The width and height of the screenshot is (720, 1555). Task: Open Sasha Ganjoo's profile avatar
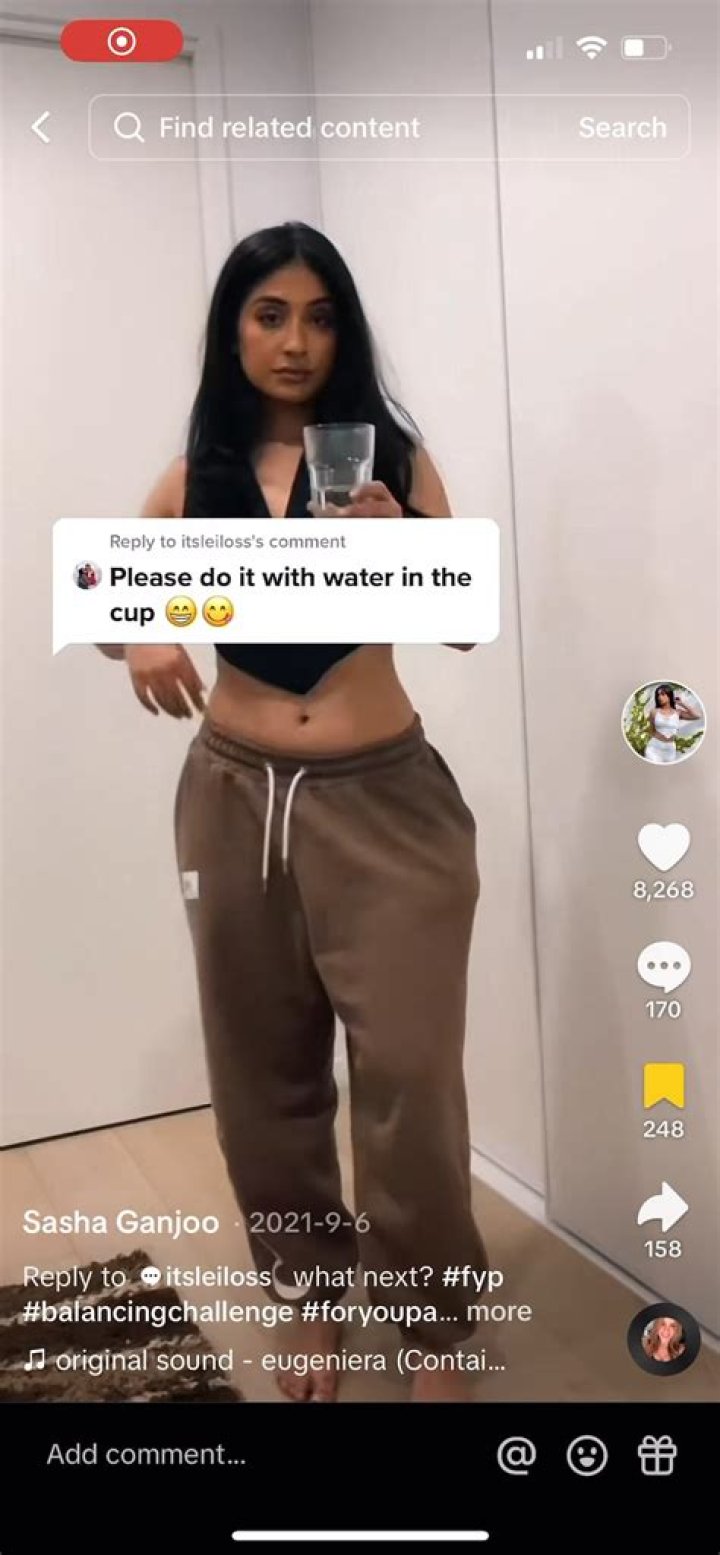[x=663, y=723]
